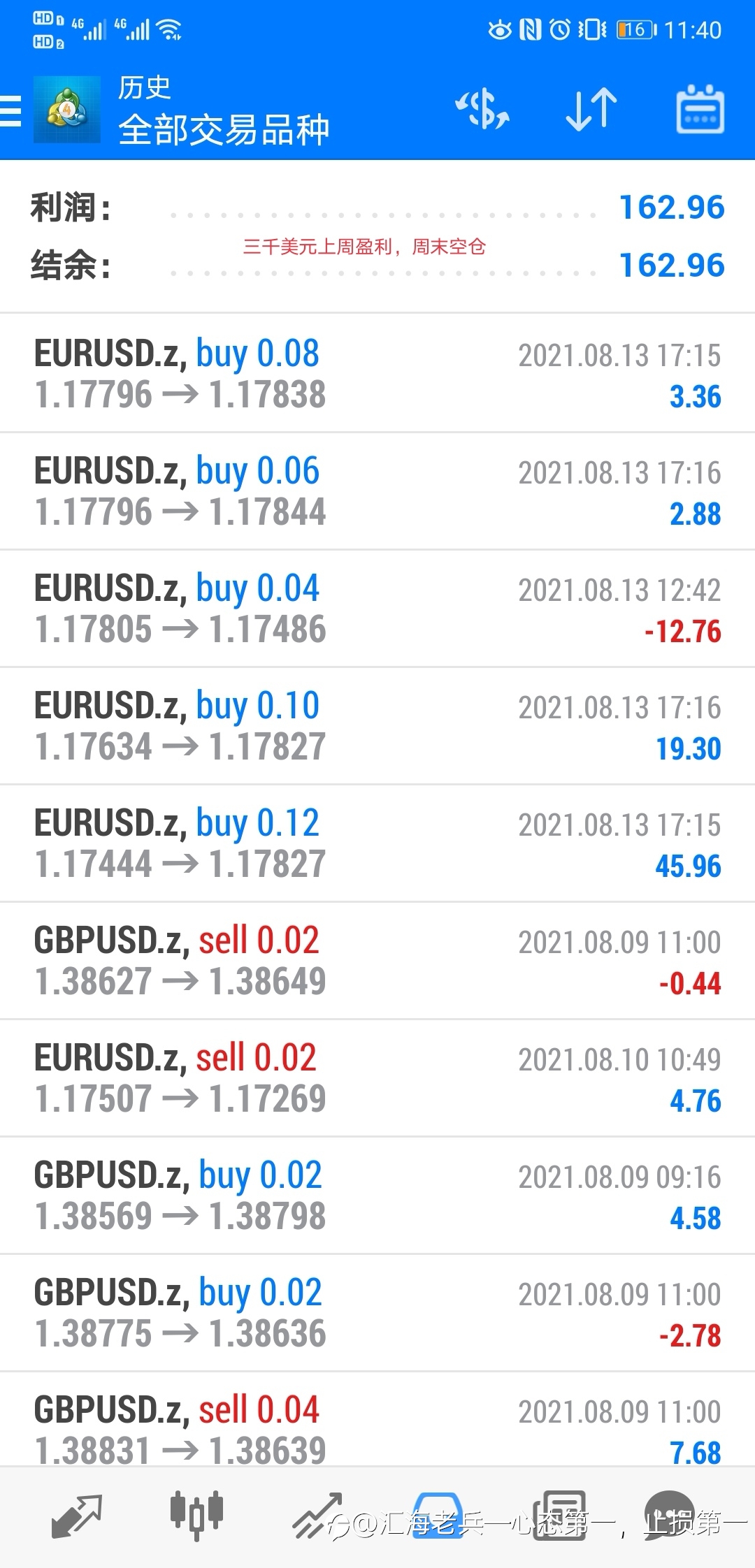Open the drawer menu button

[11, 111]
